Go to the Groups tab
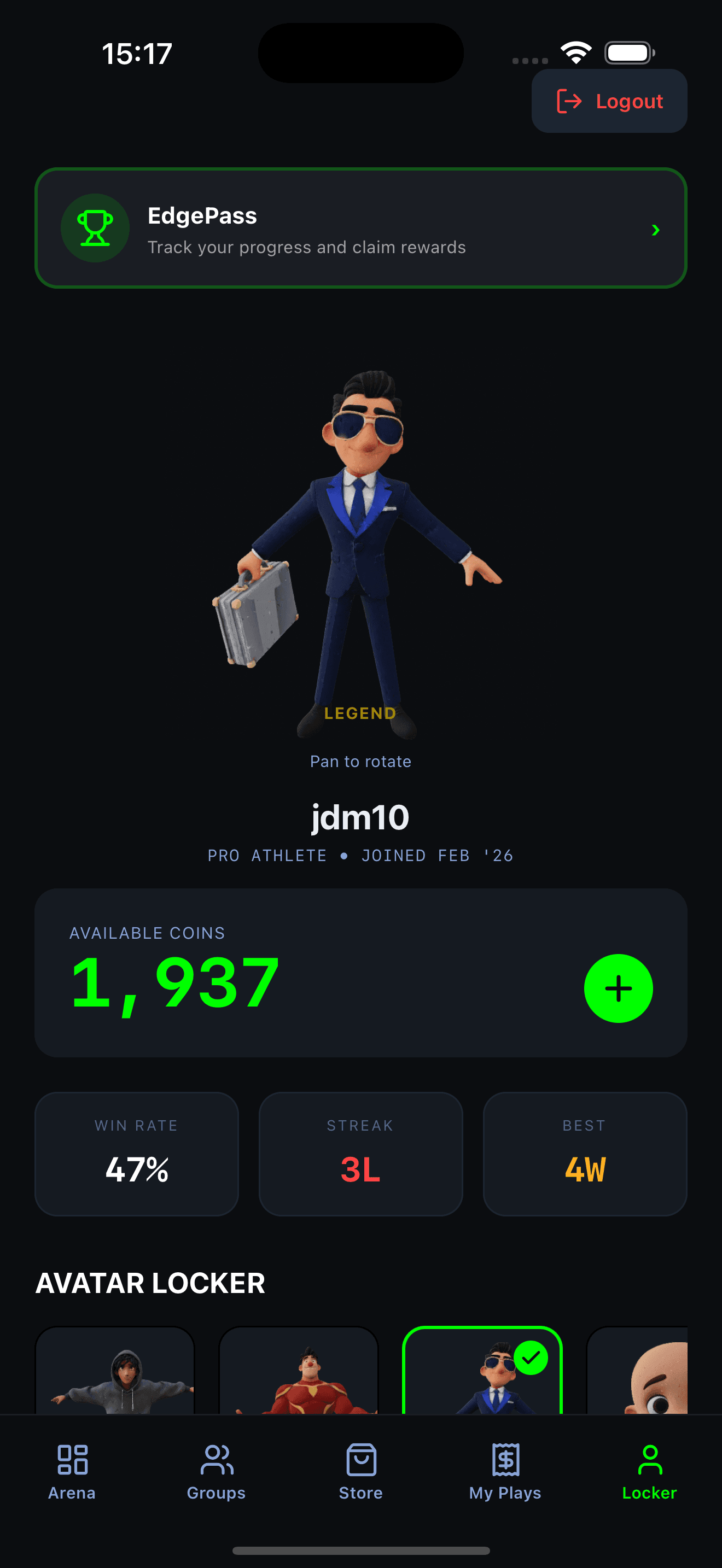 pyautogui.click(x=216, y=1471)
